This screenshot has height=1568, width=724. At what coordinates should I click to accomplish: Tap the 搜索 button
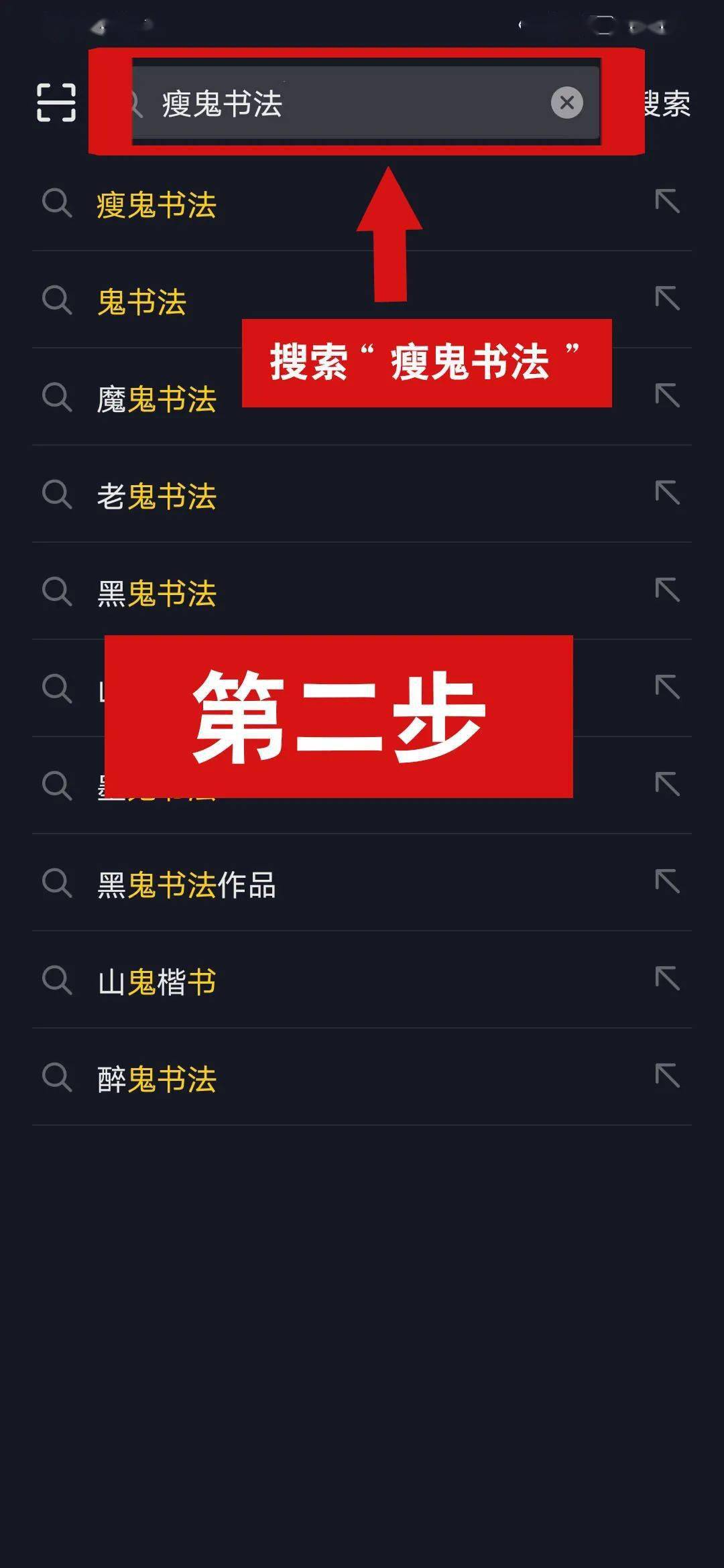pos(668,103)
